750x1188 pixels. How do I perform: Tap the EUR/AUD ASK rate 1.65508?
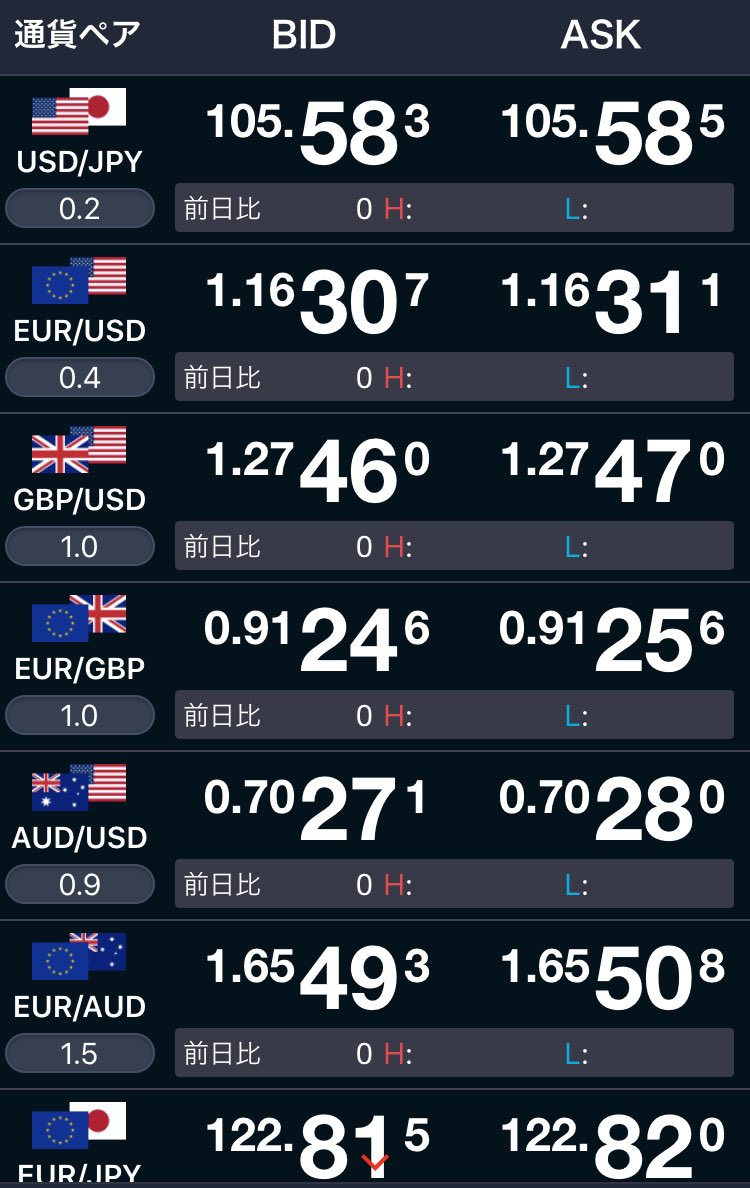point(612,979)
